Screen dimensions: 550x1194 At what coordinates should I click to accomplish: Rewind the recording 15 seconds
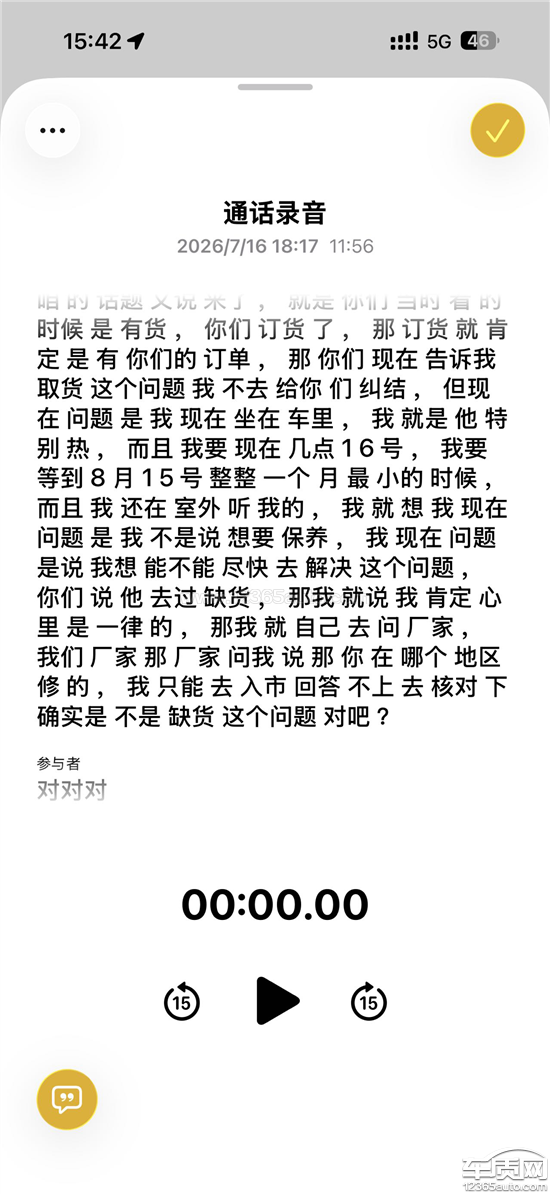[182, 1001]
